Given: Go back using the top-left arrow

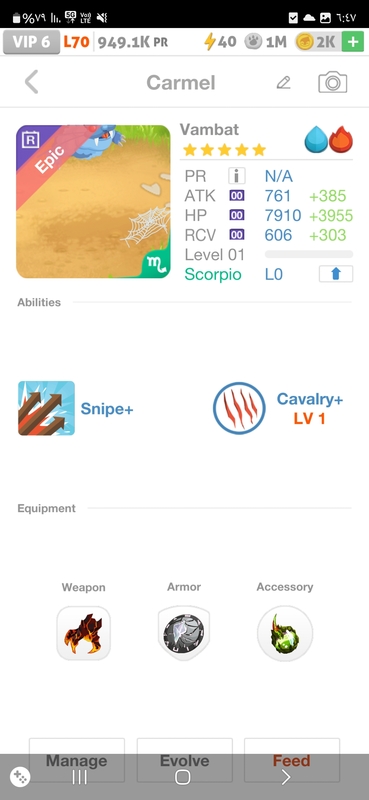Looking at the screenshot, I should point(32,82).
